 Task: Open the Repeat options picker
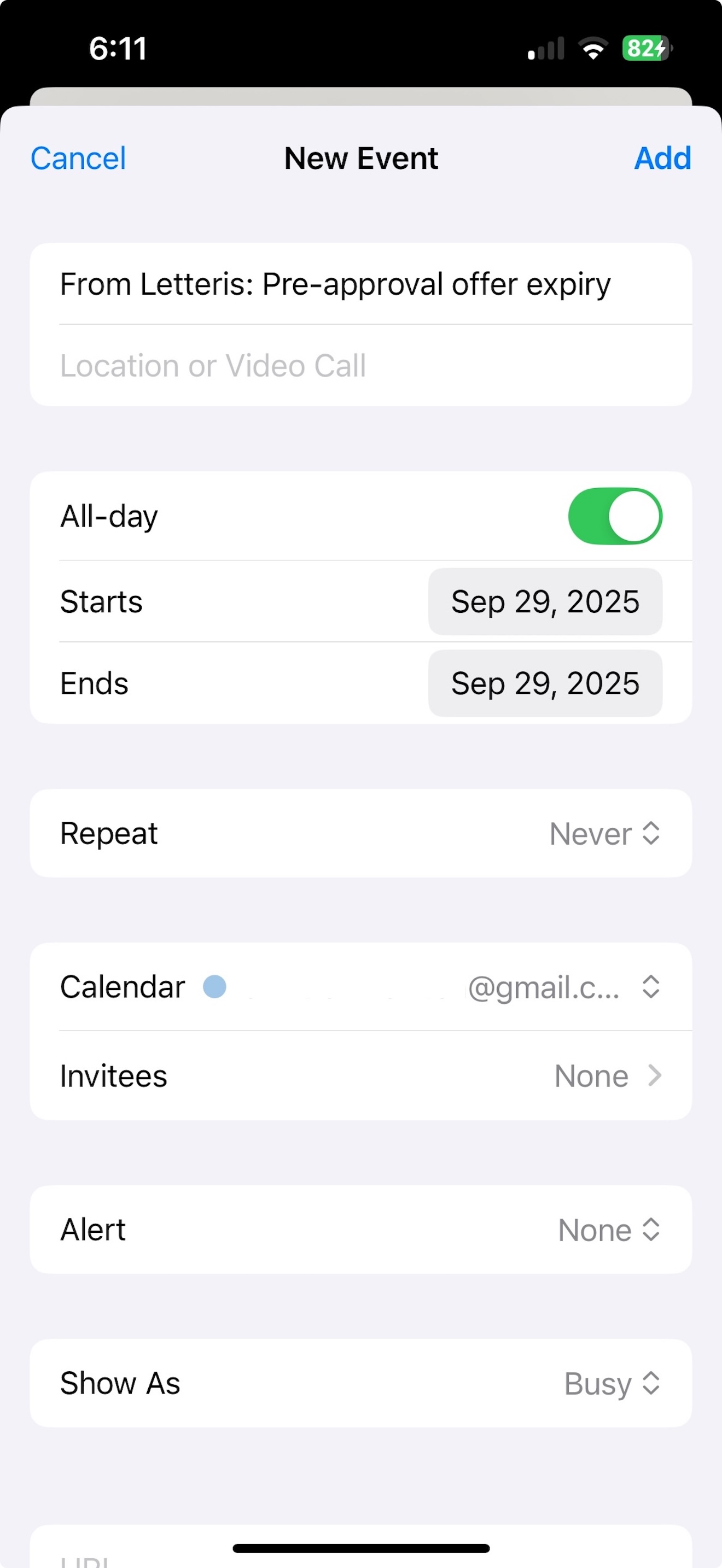pos(360,833)
